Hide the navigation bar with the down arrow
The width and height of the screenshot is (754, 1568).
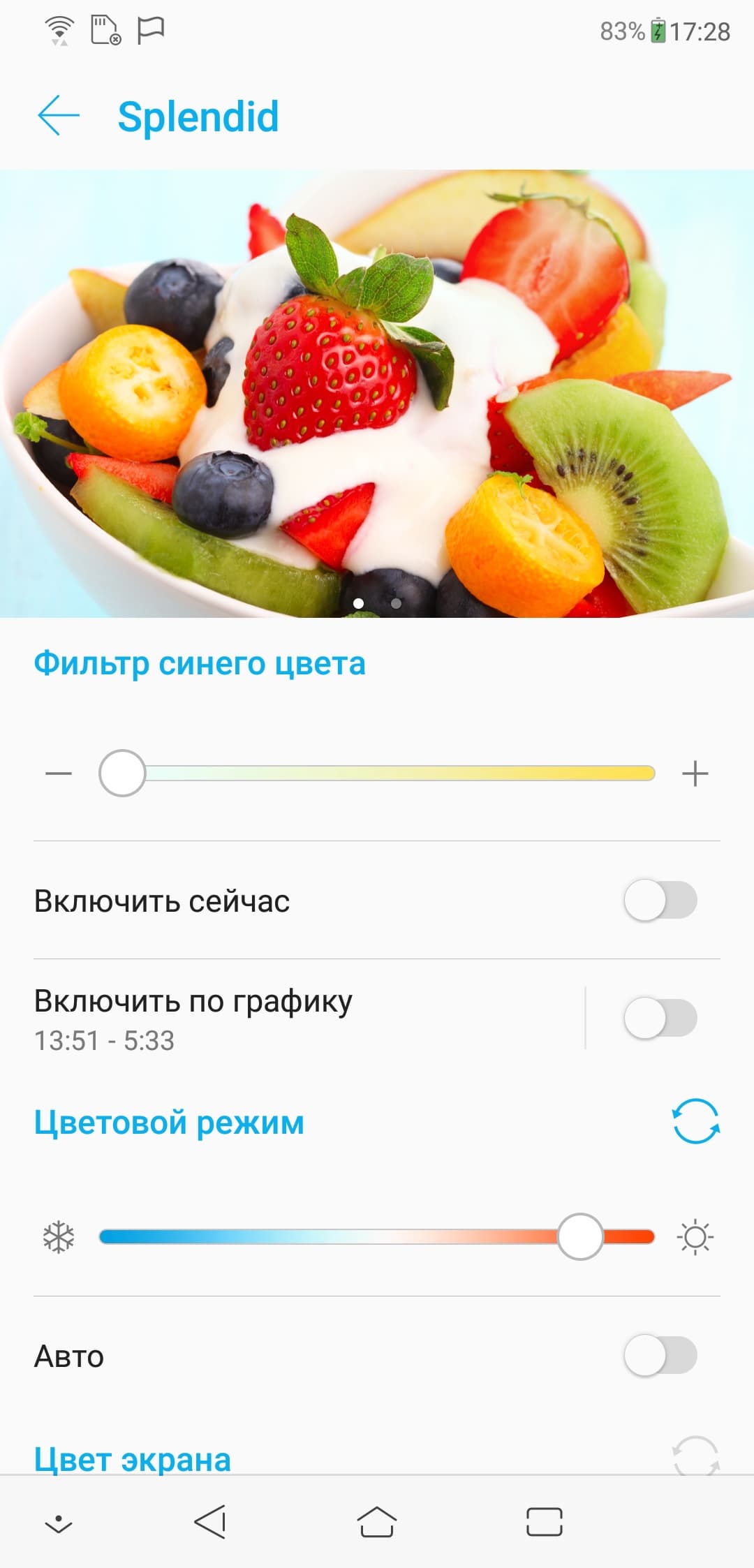coord(59,1523)
